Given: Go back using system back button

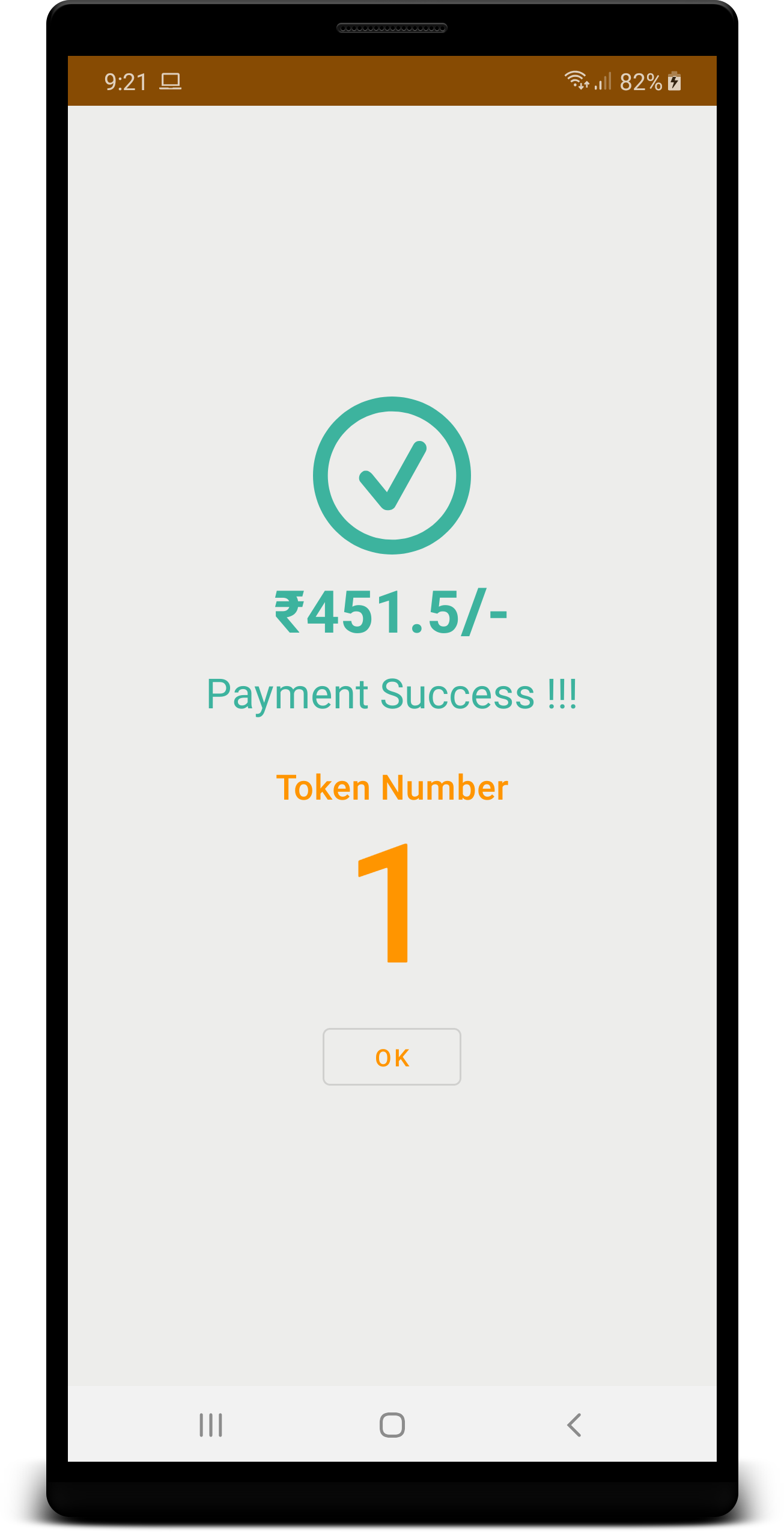Looking at the screenshot, I should click(574, 1424).
